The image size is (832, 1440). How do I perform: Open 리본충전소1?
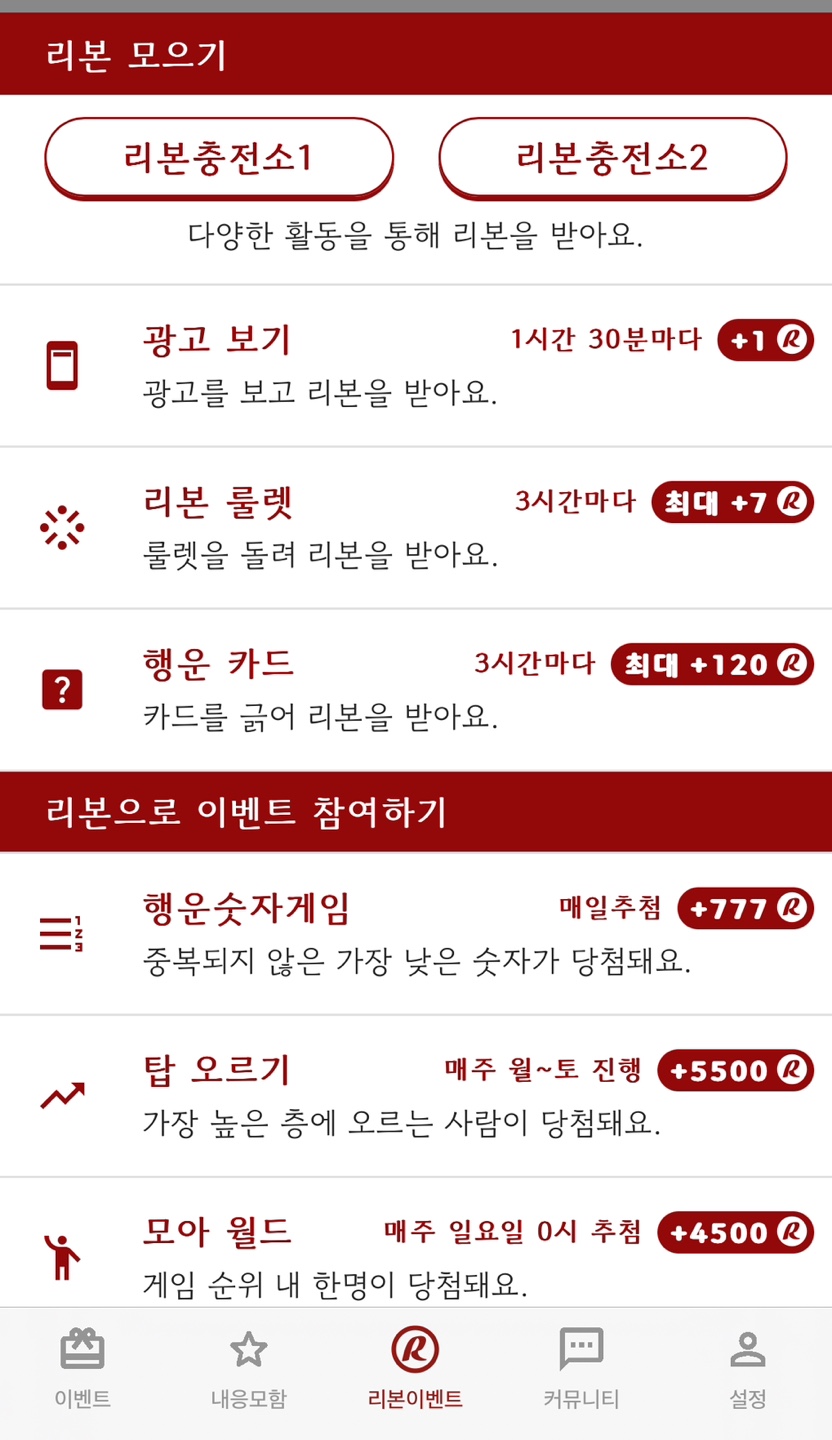[218, 158]
